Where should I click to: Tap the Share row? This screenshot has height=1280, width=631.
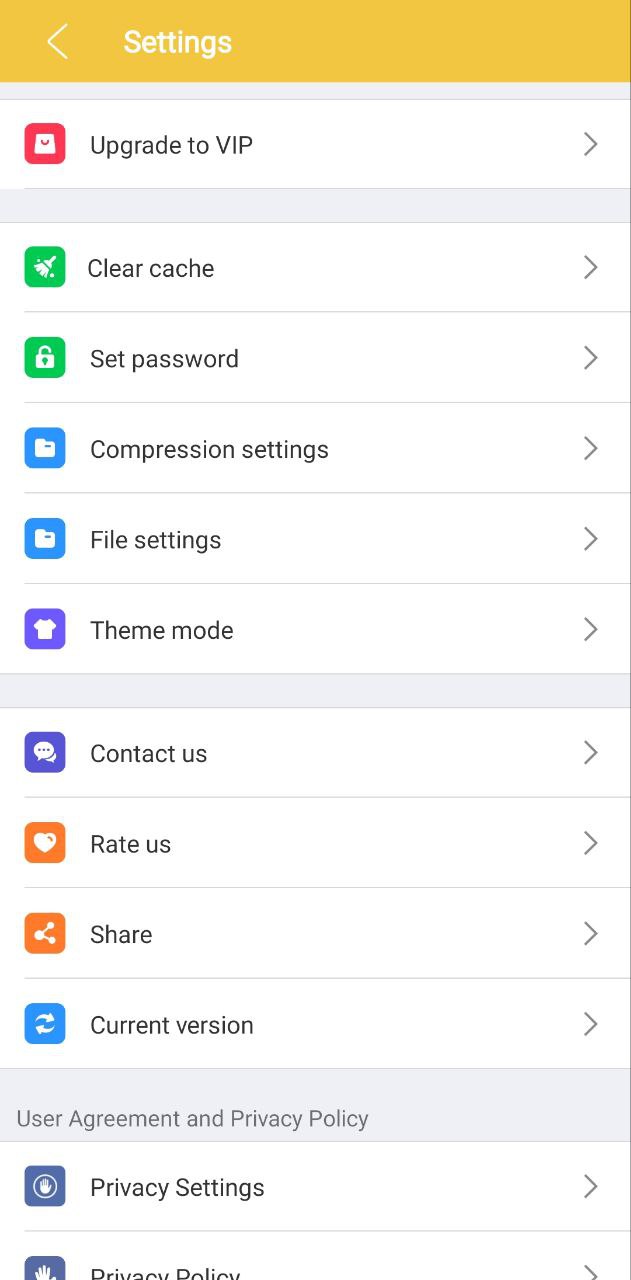coord(315,934)
